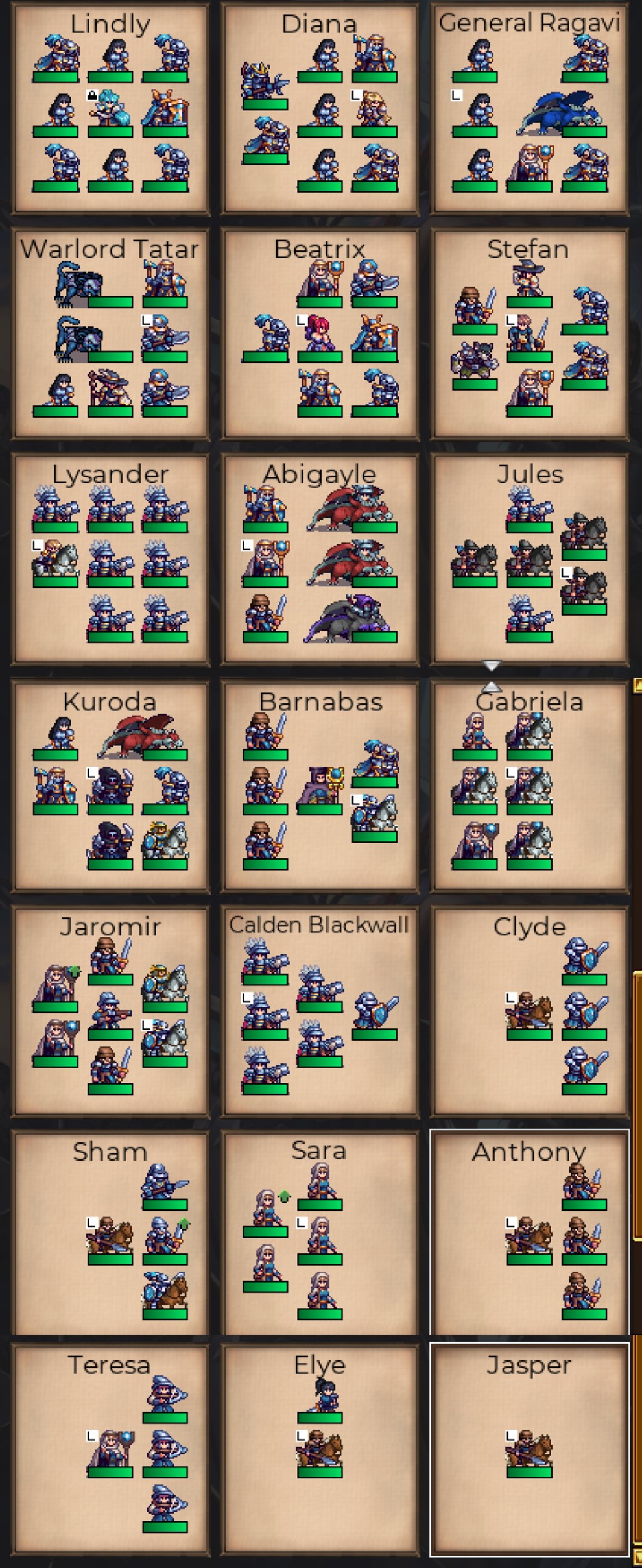Open Stefan's squad card

click(x=529, y=333)
